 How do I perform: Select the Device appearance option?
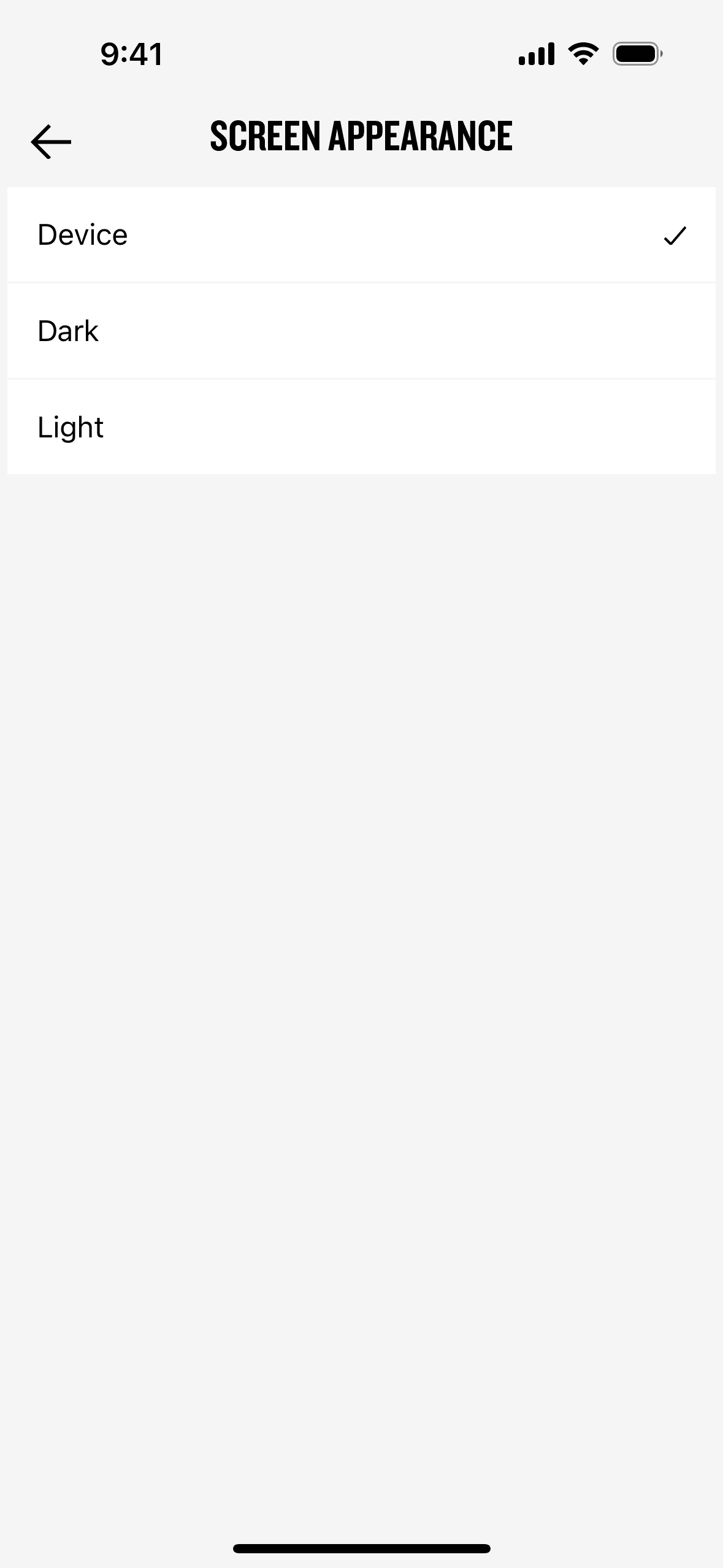pyautogui.click(x=361, y=235)
